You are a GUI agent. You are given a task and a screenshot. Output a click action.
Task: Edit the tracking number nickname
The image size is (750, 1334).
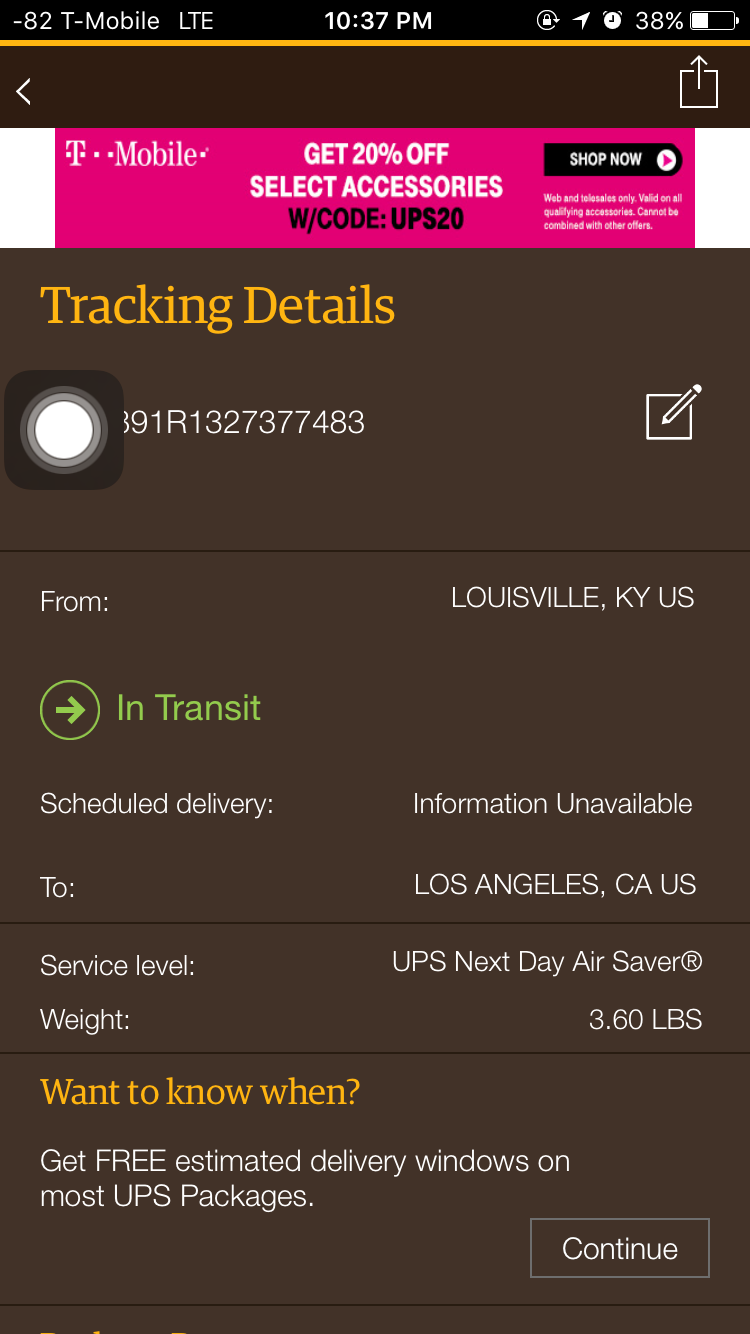coord(673,412)
